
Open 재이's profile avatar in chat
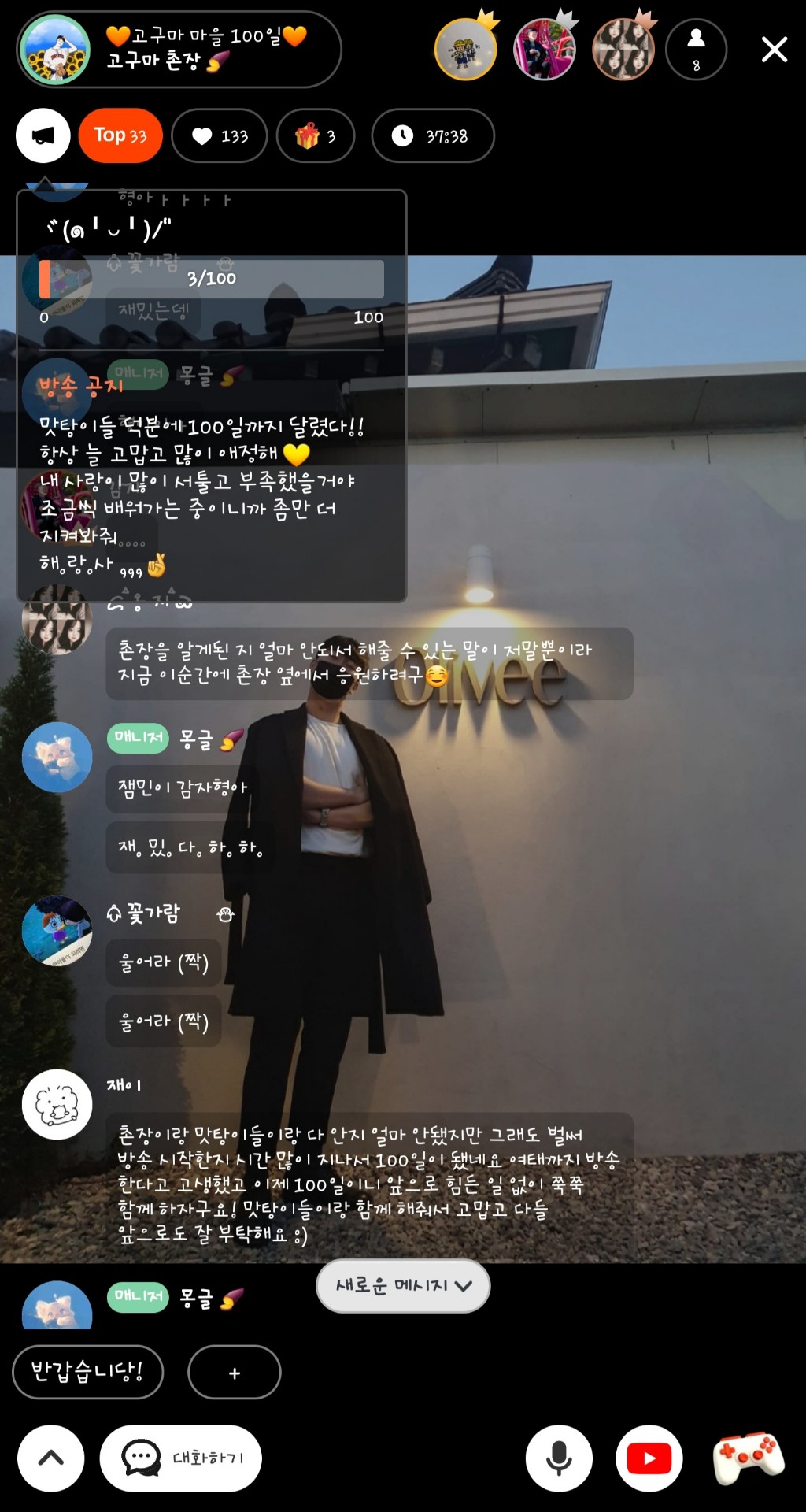pos(57,1104)
